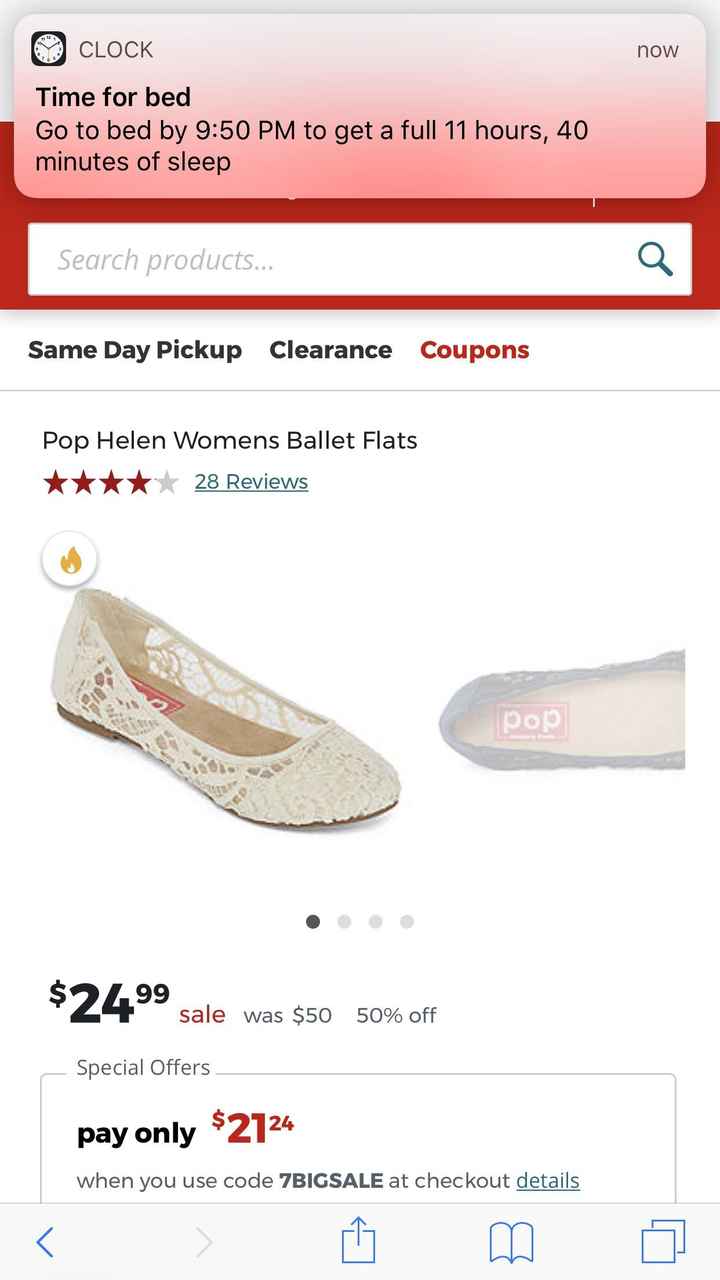Tap the flame hot-item badge on product image

68,559
